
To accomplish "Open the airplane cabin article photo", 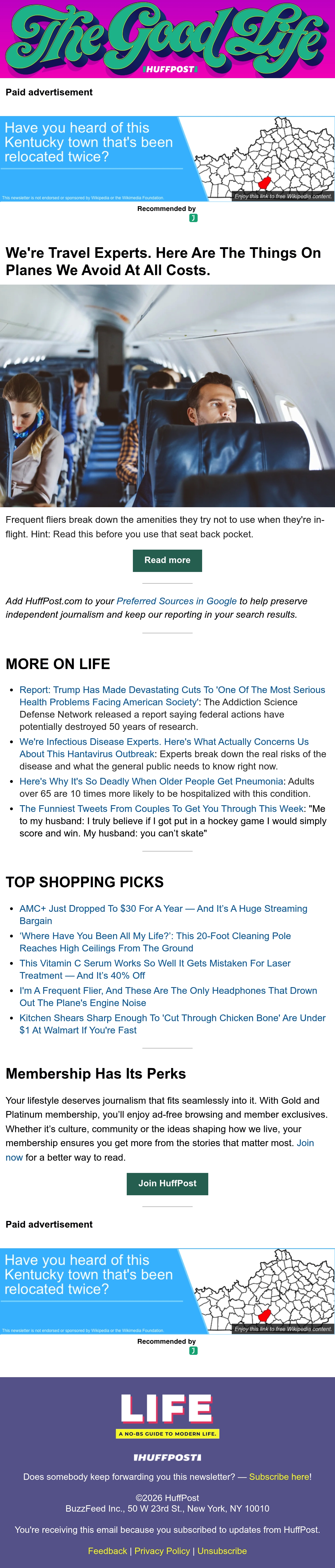I will [167, 396].
